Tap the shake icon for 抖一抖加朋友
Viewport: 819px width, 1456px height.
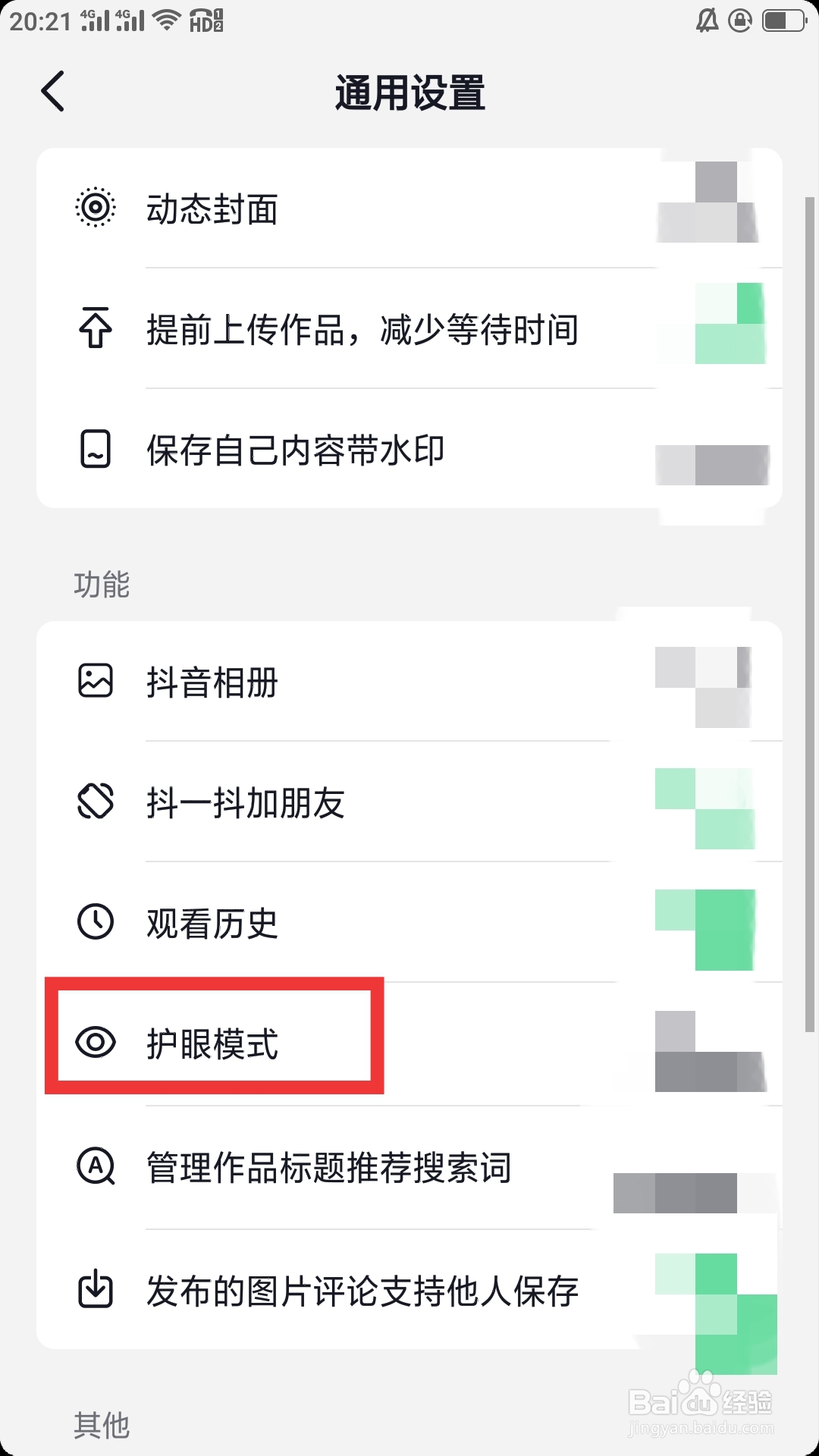pyautogui.click(x=95, y=802)
